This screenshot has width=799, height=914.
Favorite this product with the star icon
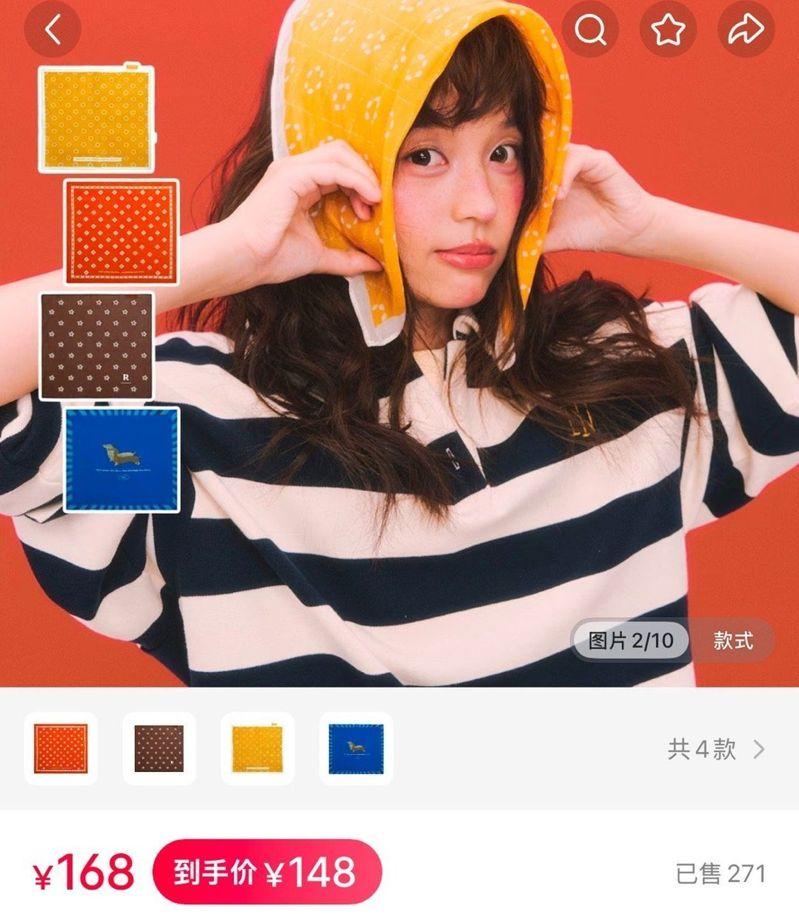(668, 31)
